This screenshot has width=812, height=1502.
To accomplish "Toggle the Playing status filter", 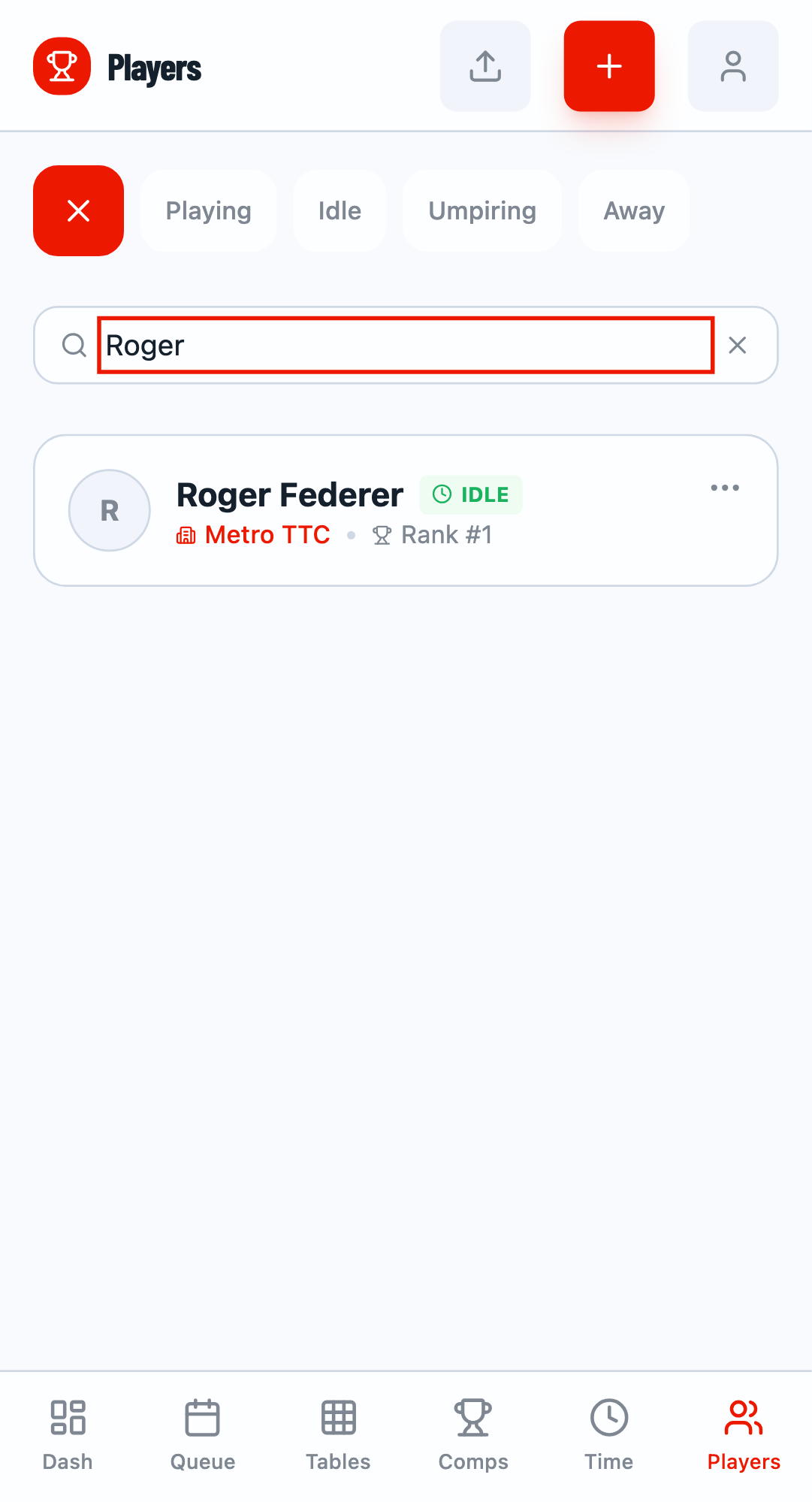I will [x=208, y=210].
